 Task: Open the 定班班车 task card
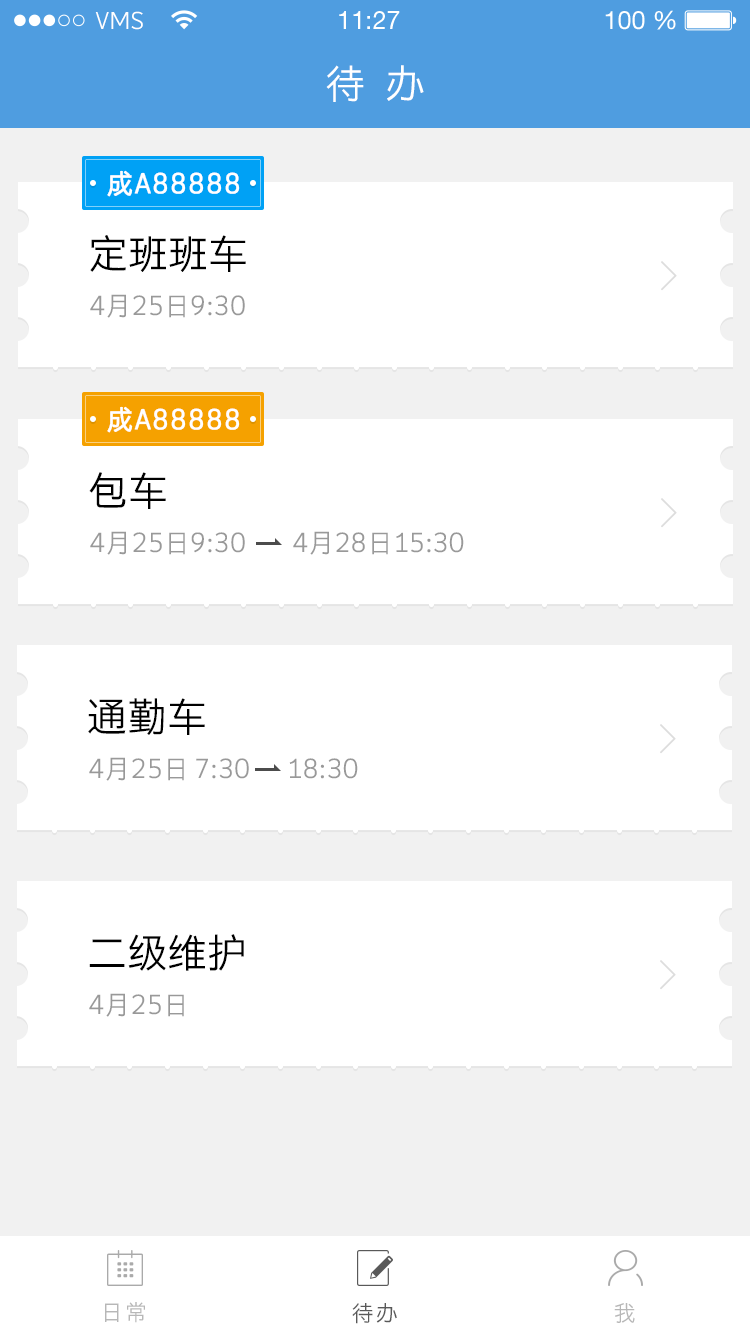pyautogui.click(x=375, y=276)
